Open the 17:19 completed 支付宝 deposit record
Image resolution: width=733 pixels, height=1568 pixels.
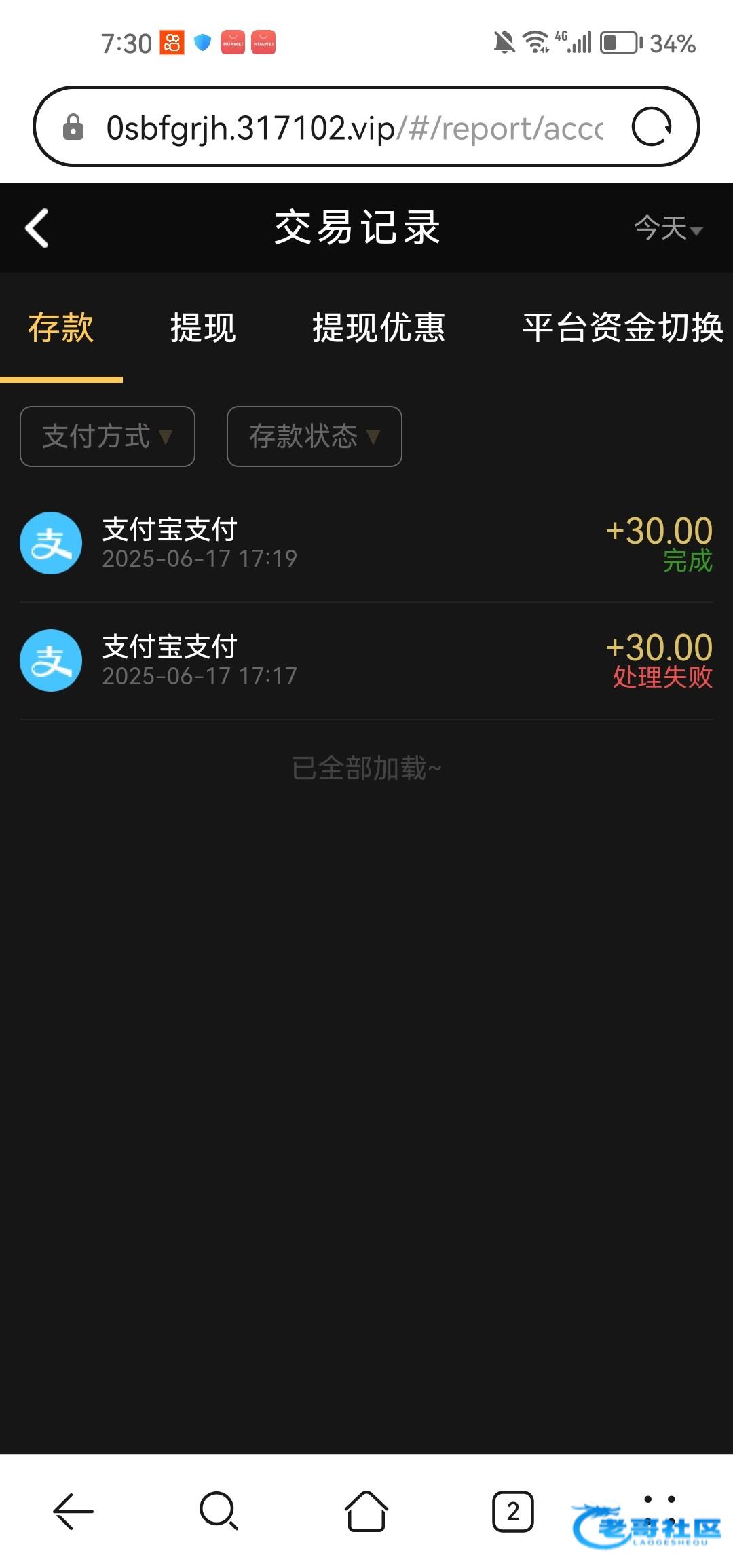[x=366, y=544]
